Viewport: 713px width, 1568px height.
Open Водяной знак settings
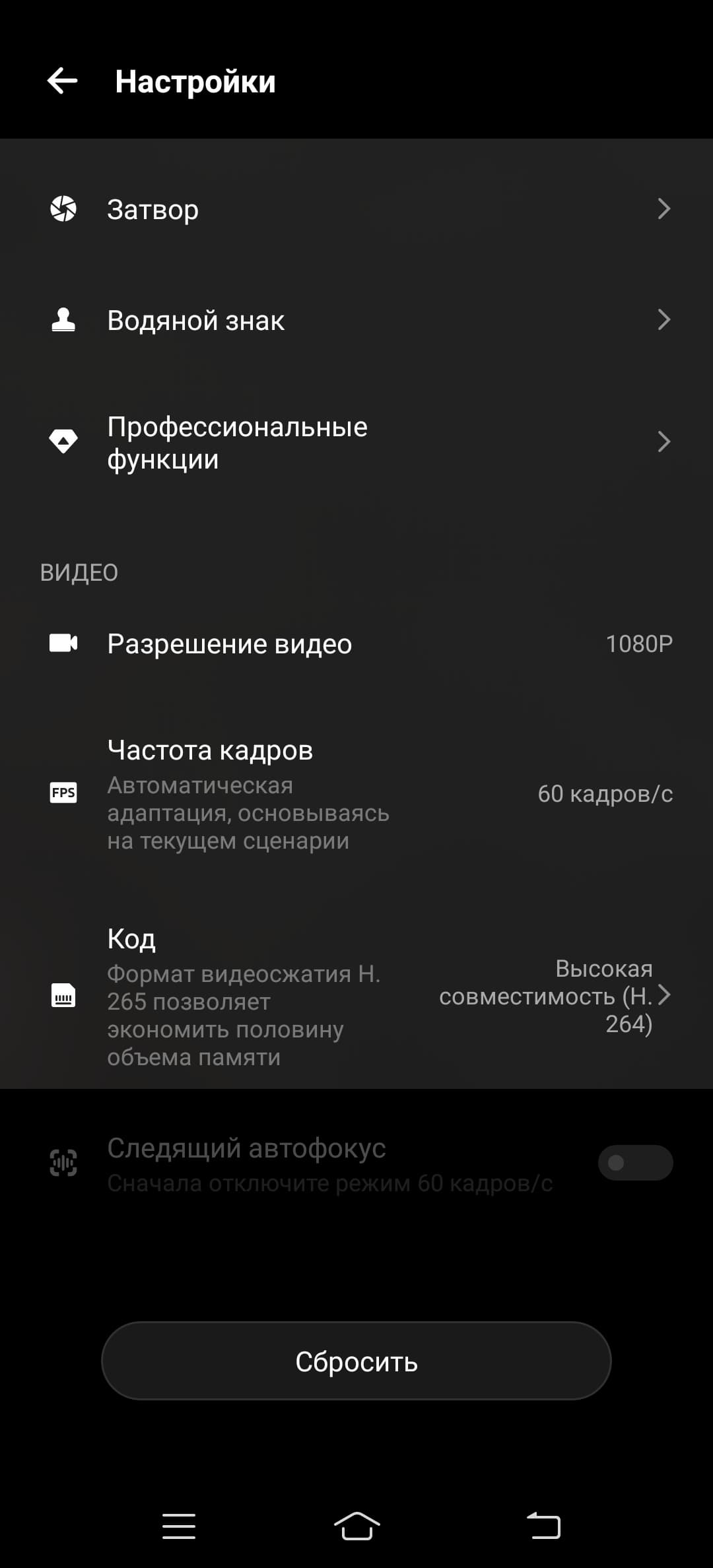point(356,320)
